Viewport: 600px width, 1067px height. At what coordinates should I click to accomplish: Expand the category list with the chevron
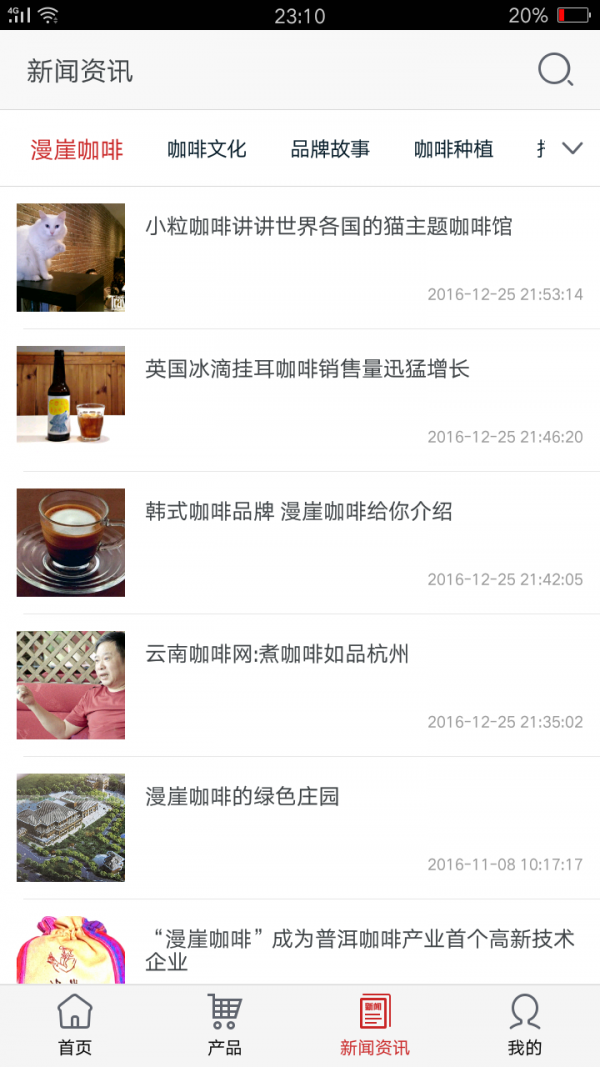tap(572, 148)
